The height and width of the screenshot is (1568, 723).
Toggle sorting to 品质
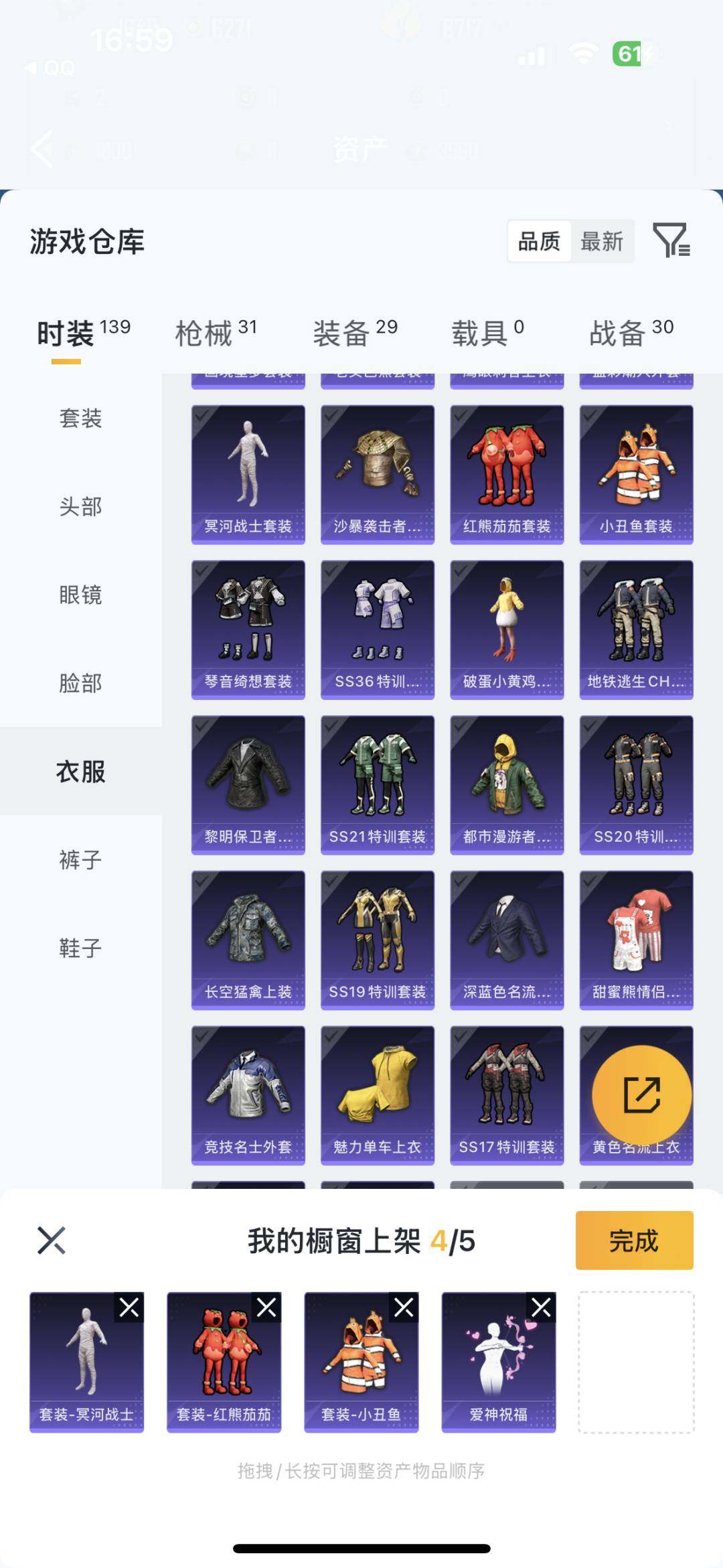540,242
